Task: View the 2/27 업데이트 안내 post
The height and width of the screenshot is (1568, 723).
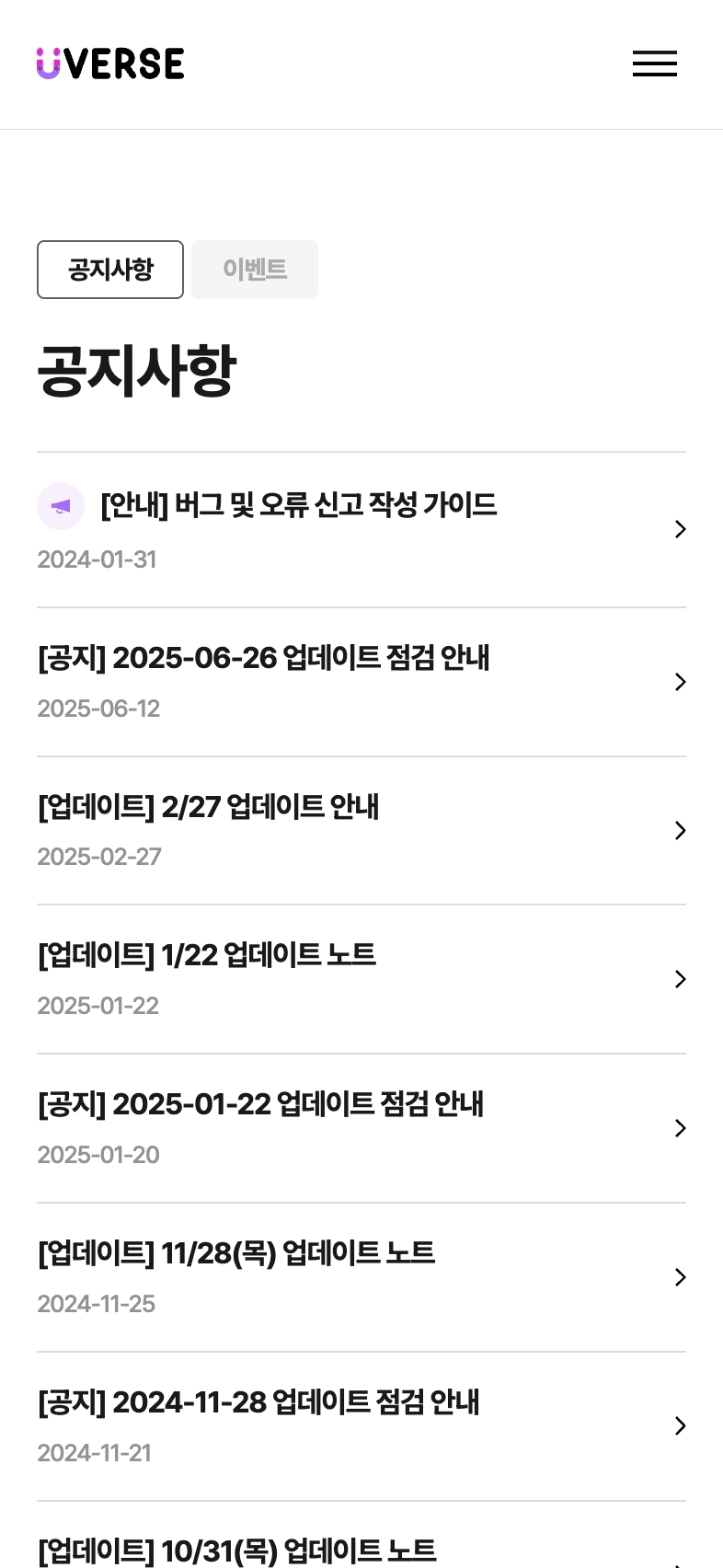Action: [209, 808]
